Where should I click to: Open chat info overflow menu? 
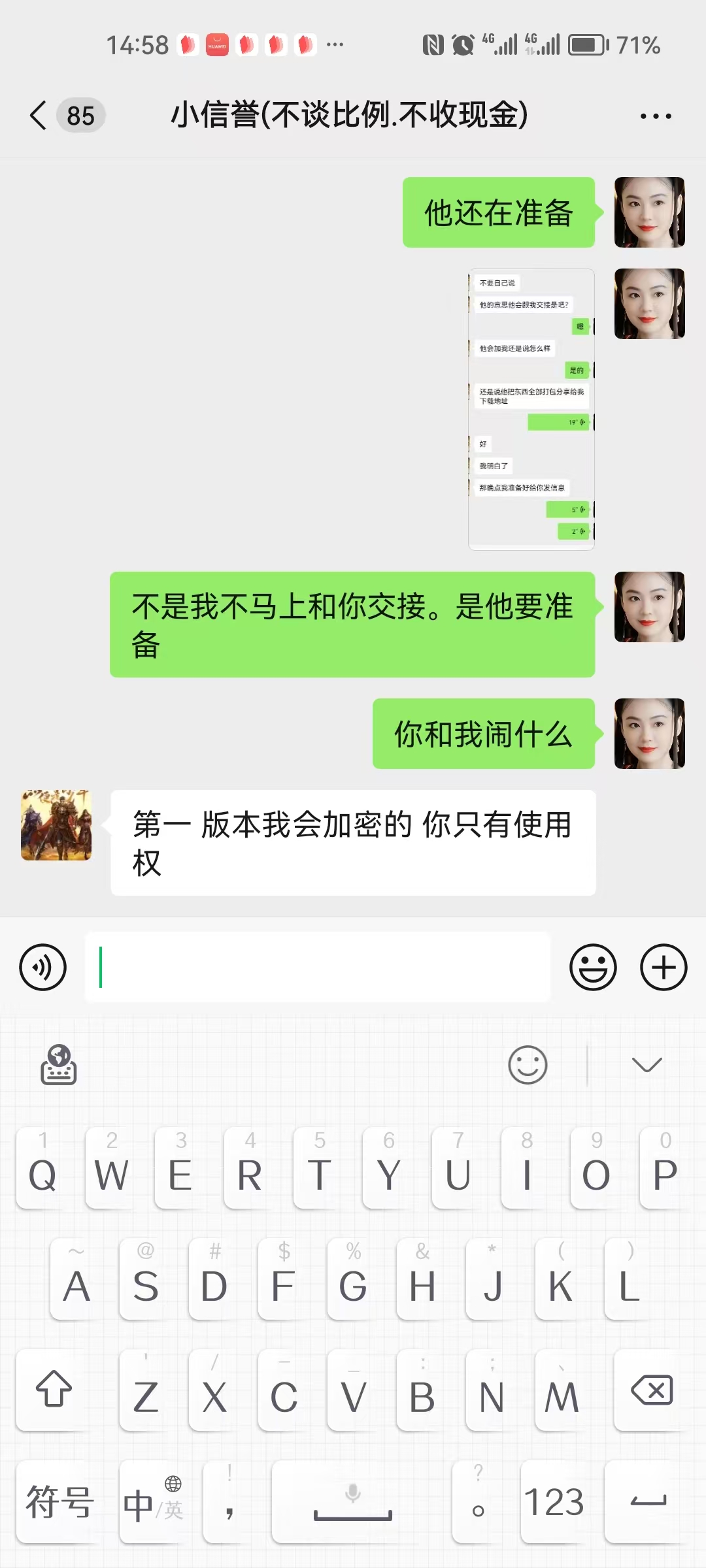tap(655, 116)
